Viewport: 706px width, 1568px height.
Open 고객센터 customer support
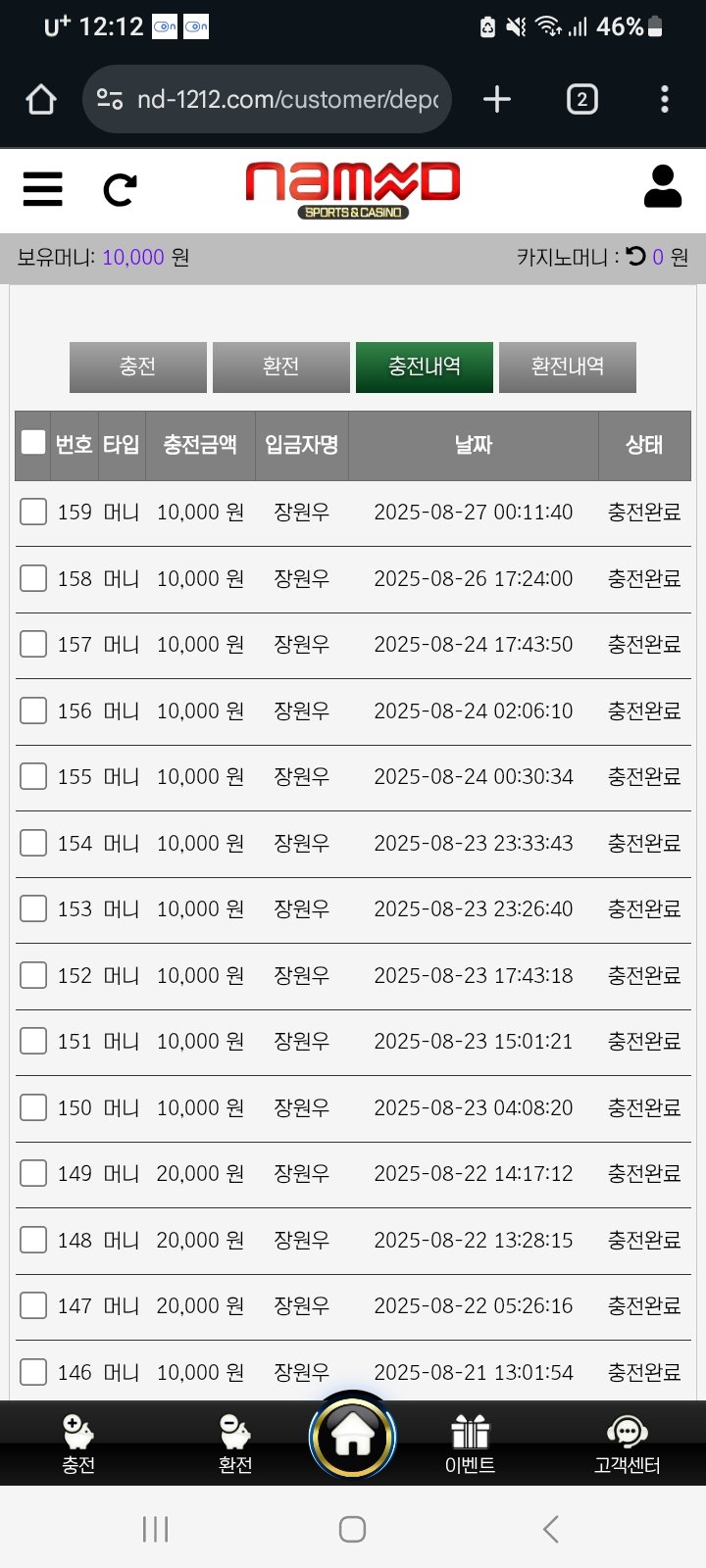(627, 1445)
